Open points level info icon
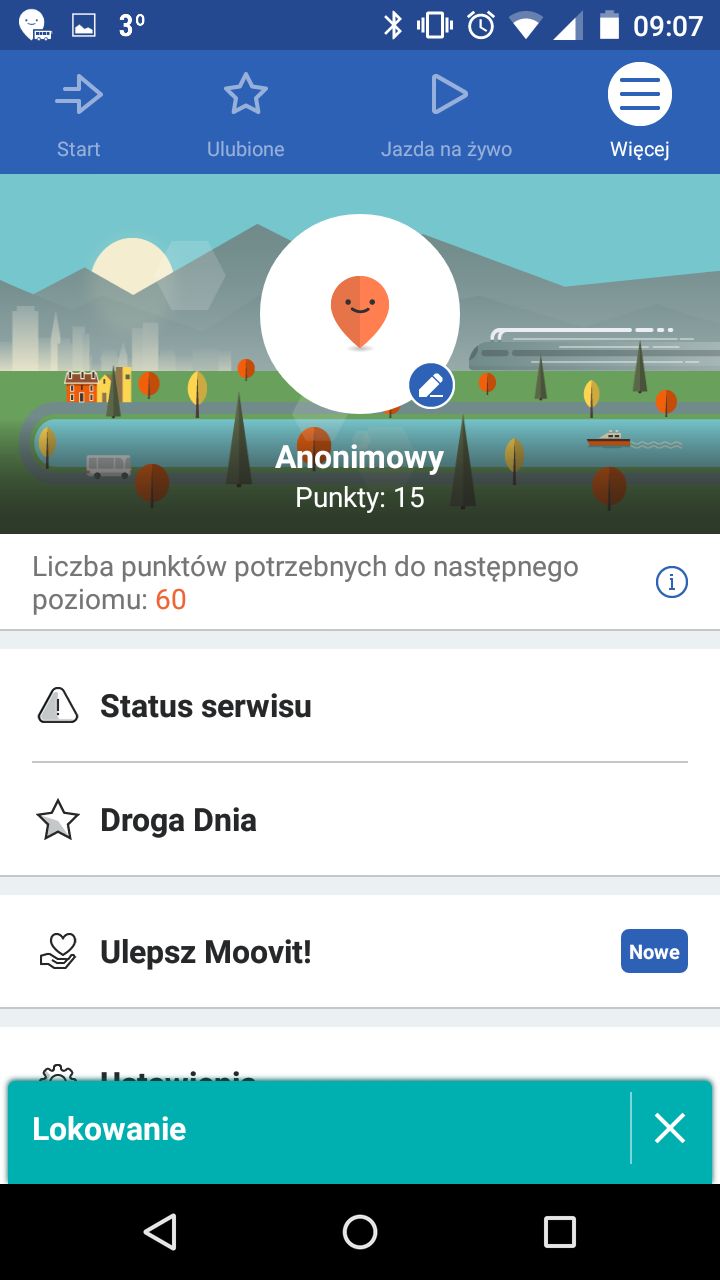 (672, 582)
